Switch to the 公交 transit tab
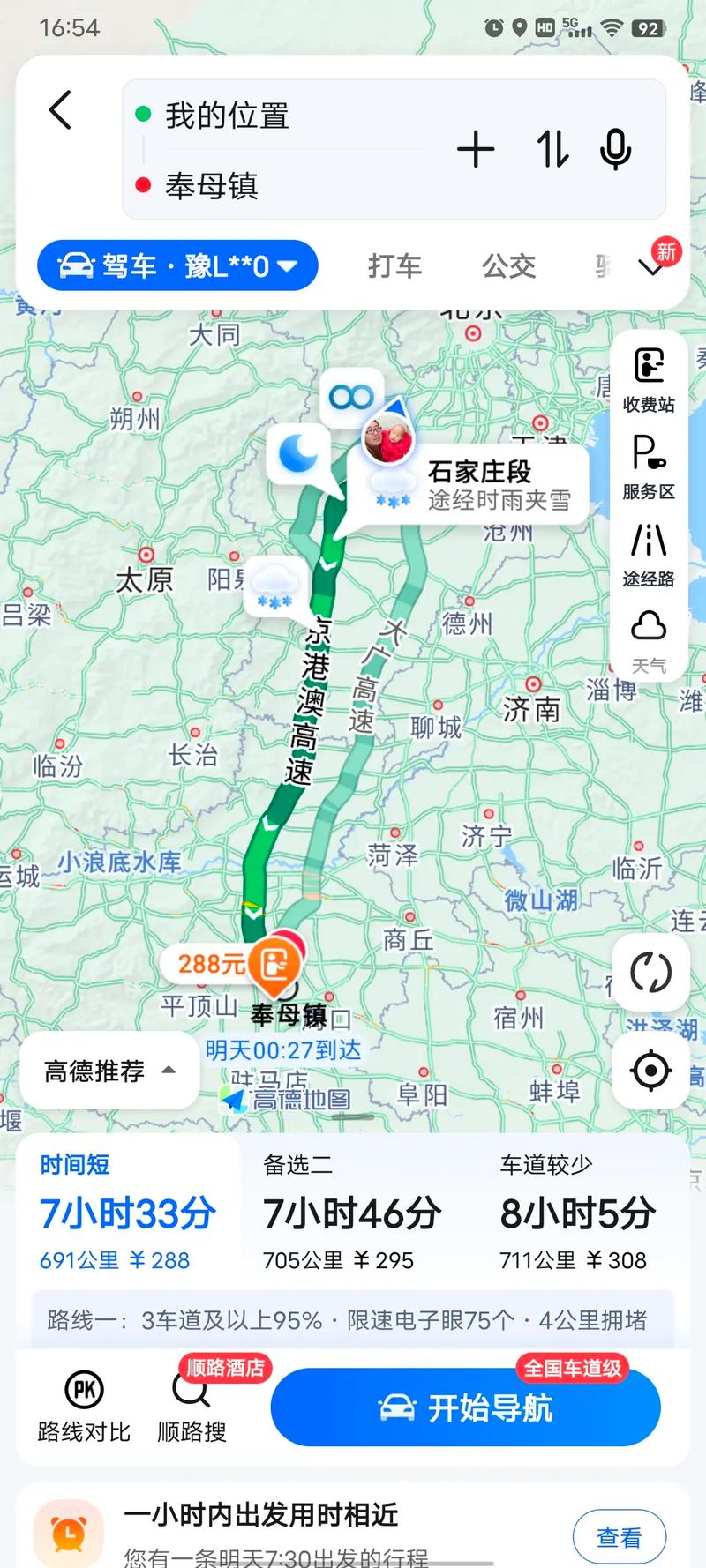This screenshot has height=1568, width=706. 509,265
